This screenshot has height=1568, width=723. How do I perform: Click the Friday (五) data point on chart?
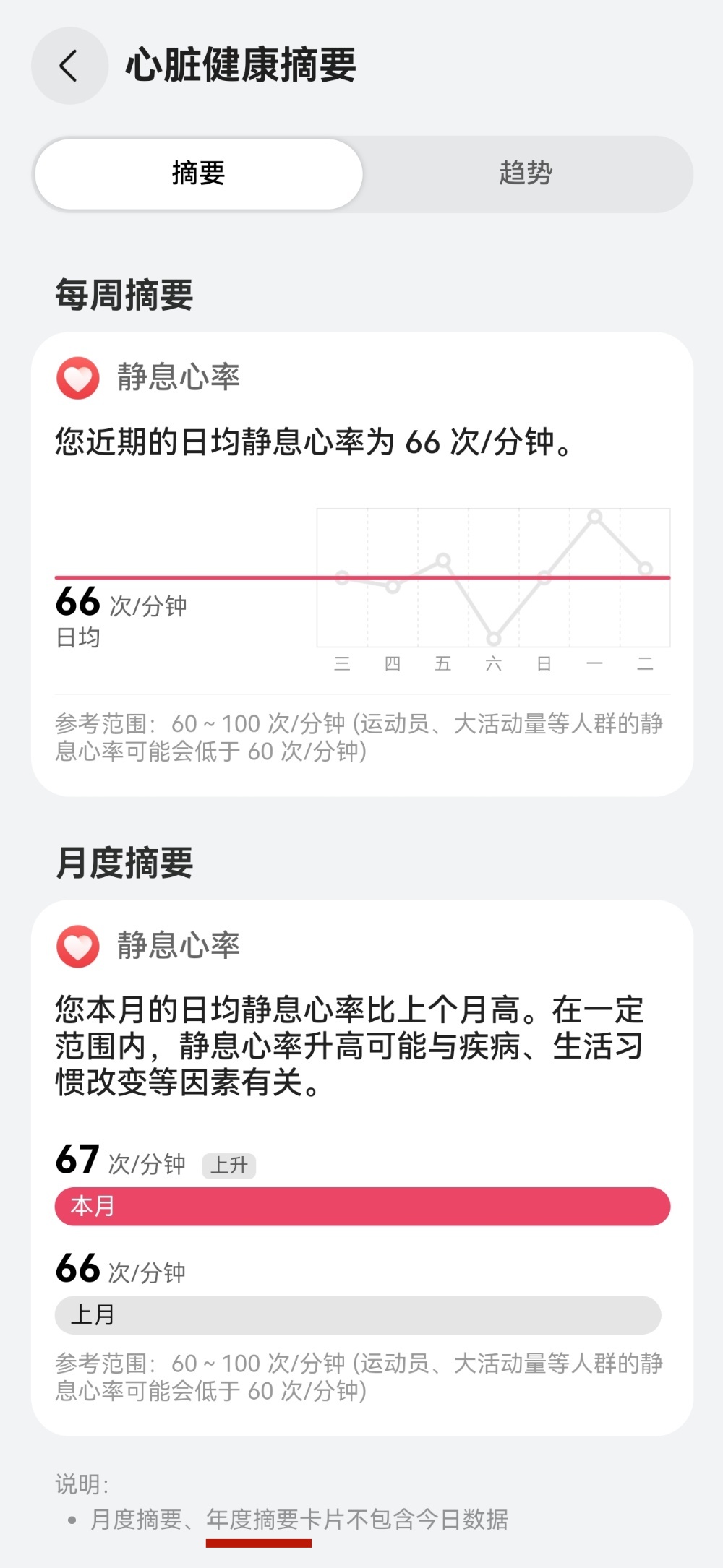(443, 561)
